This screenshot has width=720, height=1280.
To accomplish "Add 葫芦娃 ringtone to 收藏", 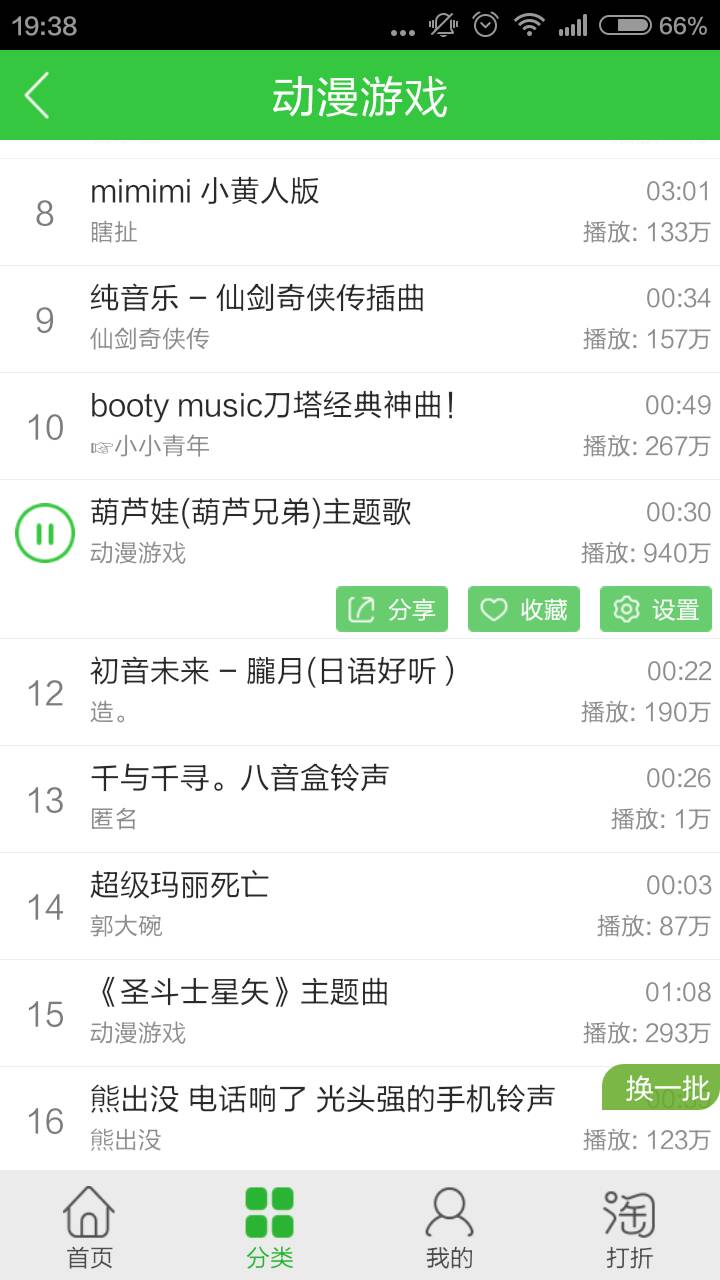I will point(524,609).
